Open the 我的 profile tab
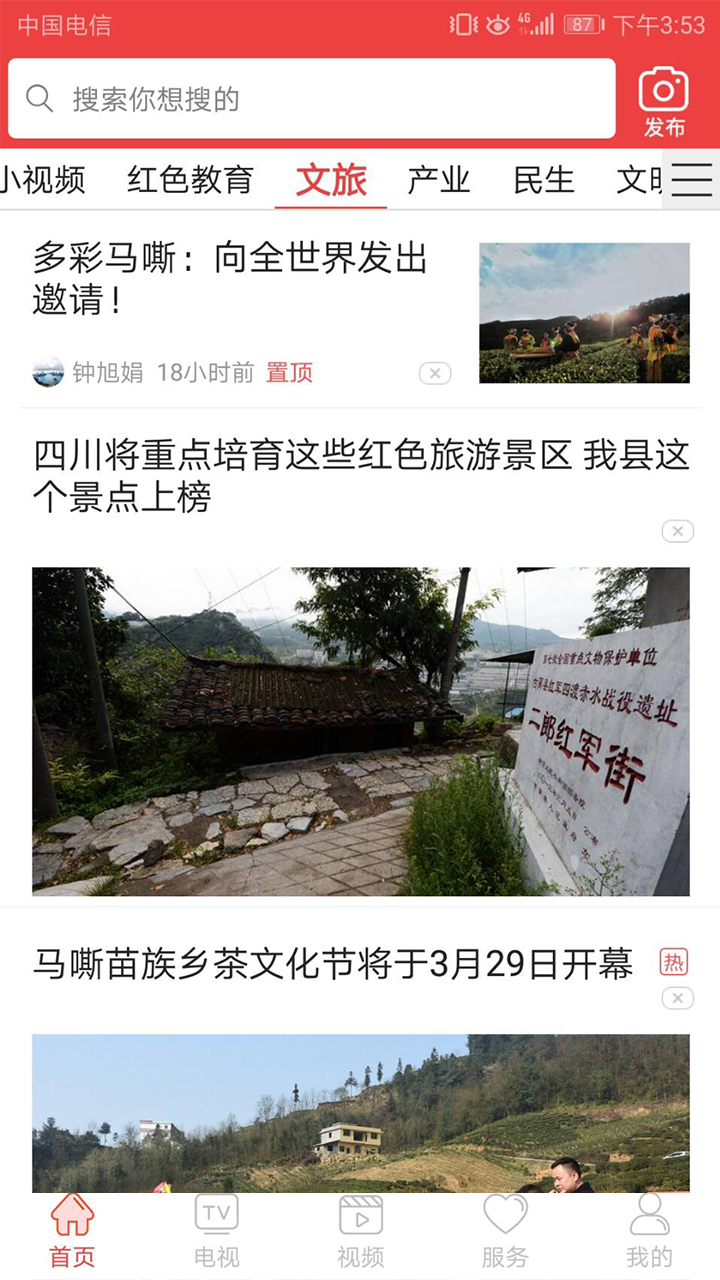Viewport: 720px width, 1280px height. (649, 1230)
